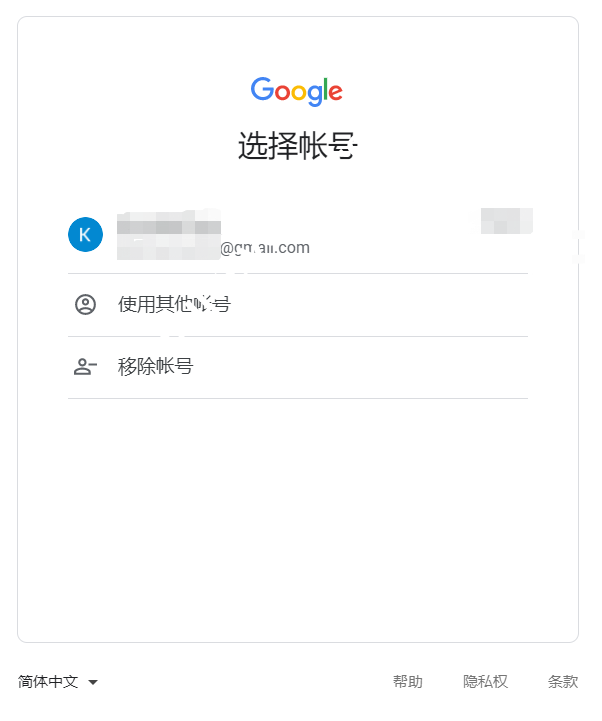Select the gmail.com account with K avatar
Viewport: 602px width, 721px height.
pos(297,236)
